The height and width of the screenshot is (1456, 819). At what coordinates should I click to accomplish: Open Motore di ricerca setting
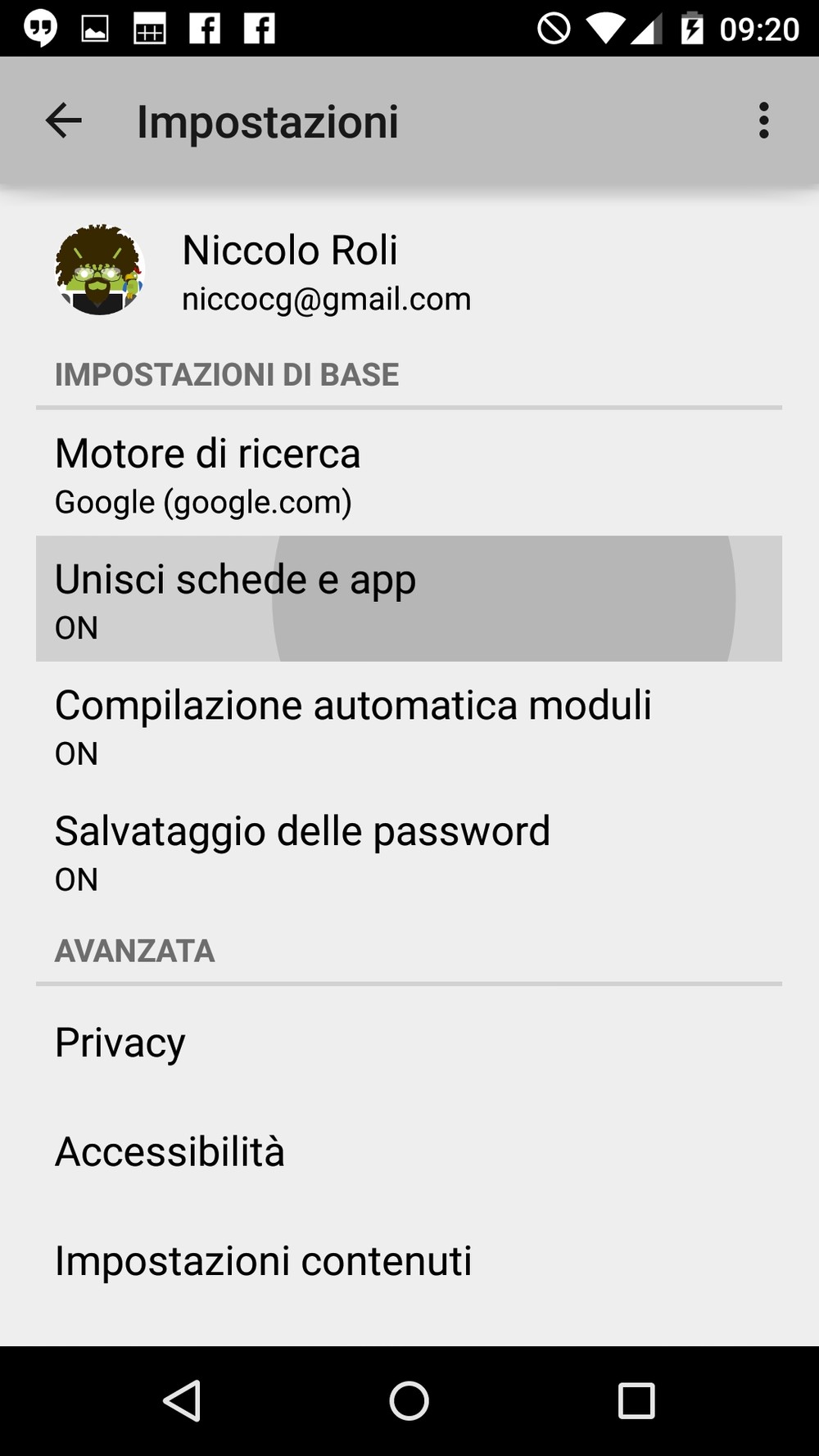[x=409, y=473]
